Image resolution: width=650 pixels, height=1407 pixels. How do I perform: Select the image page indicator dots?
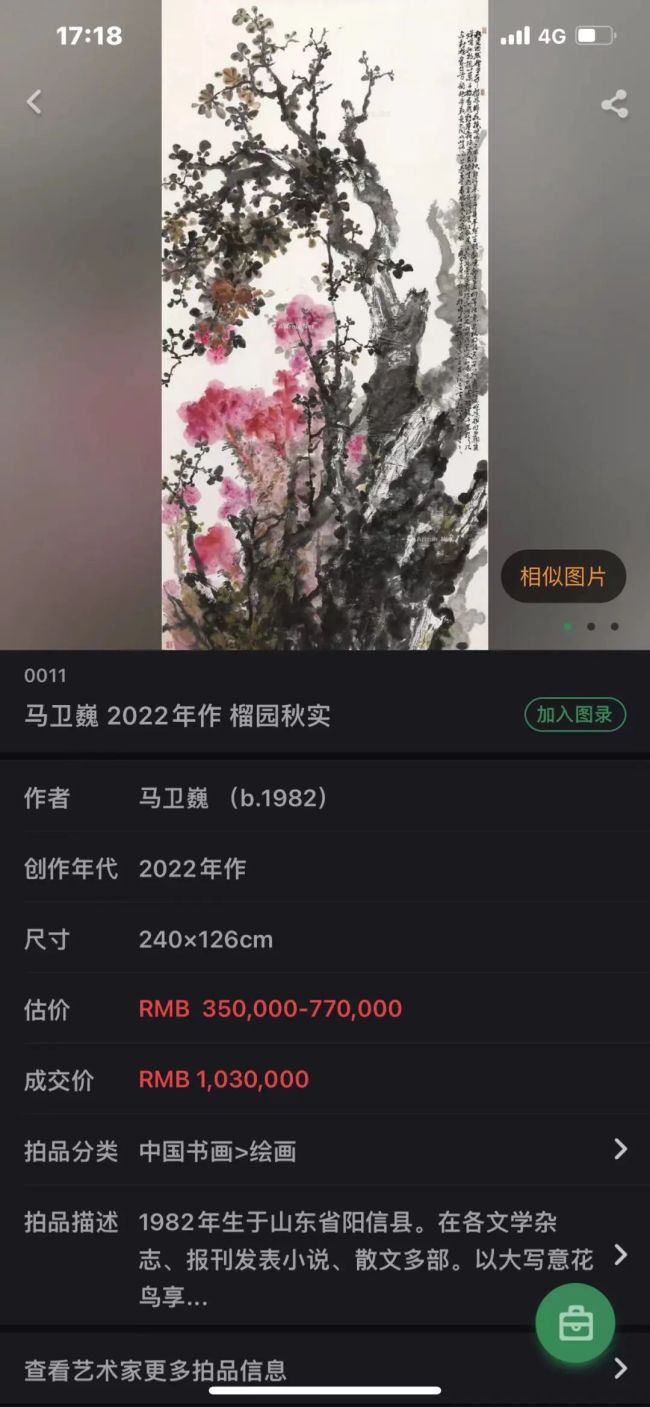click(x=591, y=627)
